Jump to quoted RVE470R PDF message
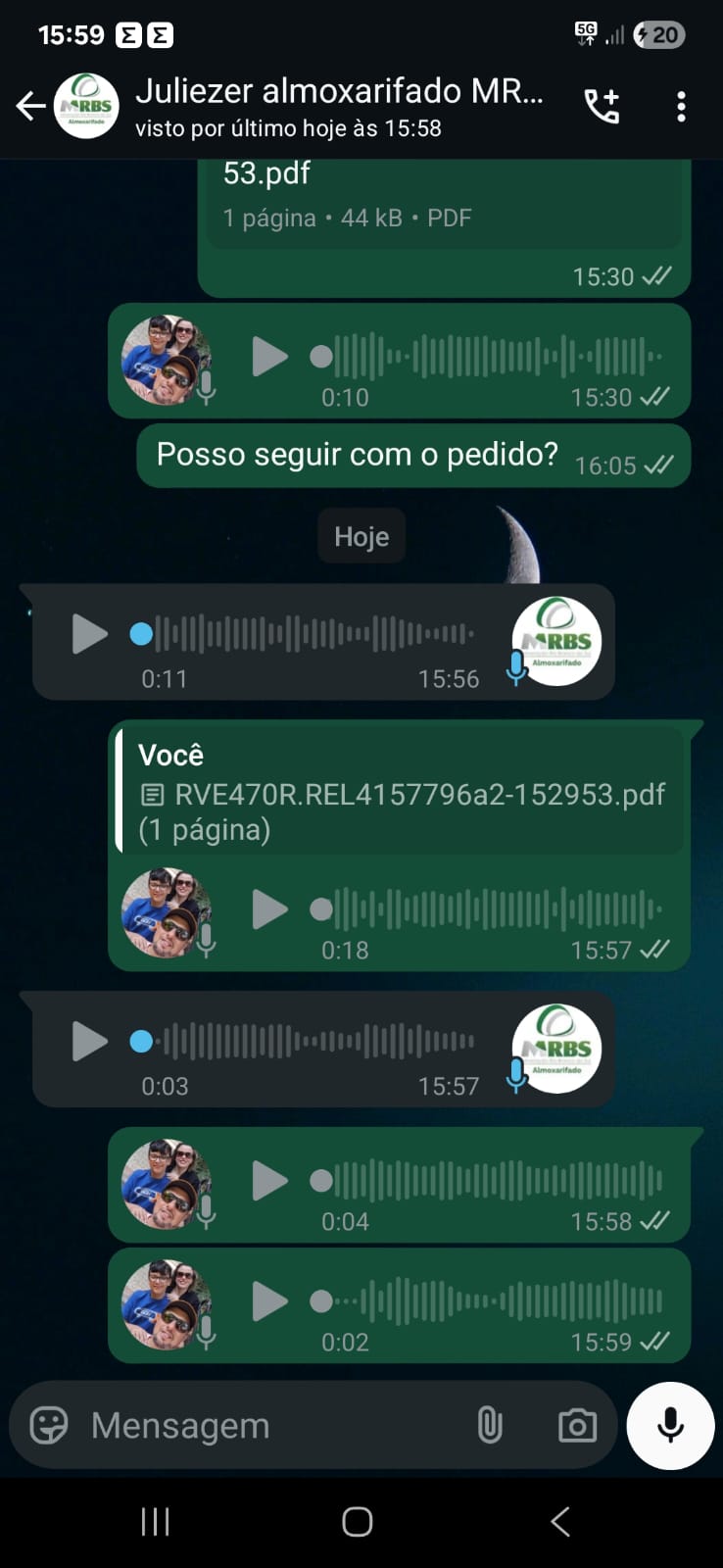The height and width of the screenshot is (1568, 723). tap(402, 792)
